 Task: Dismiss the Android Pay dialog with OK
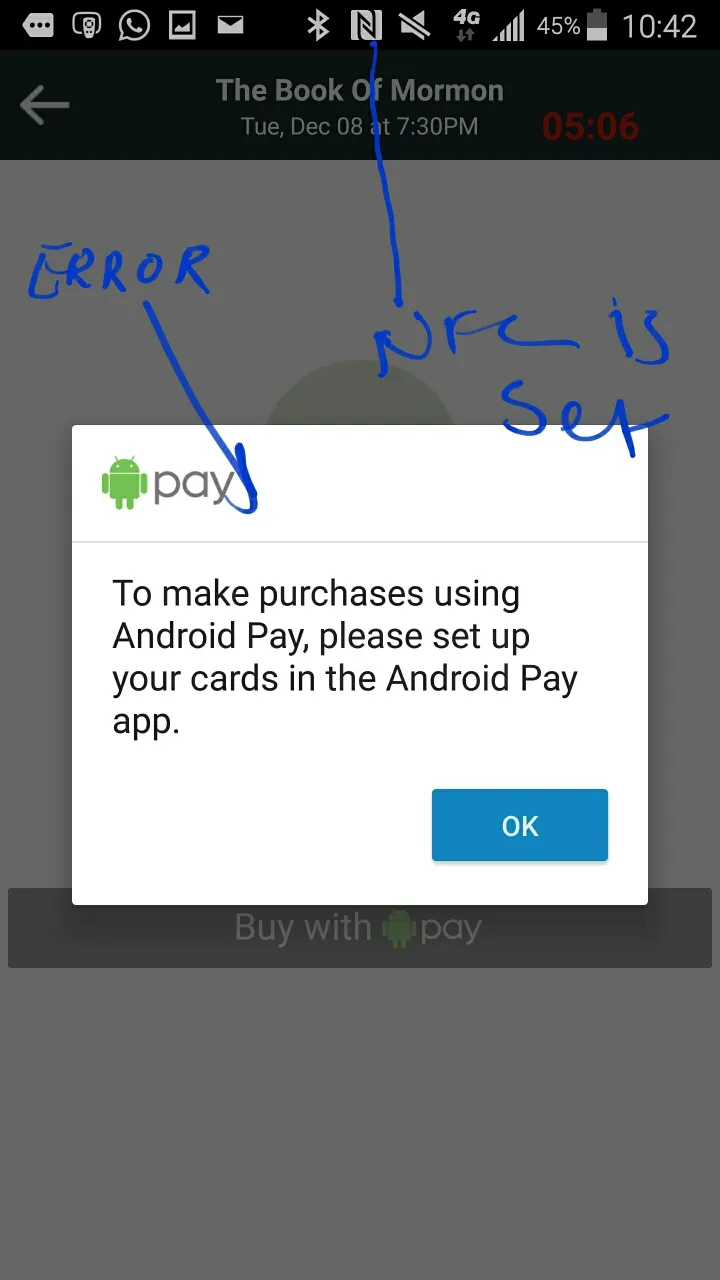[x=519, y=825]
